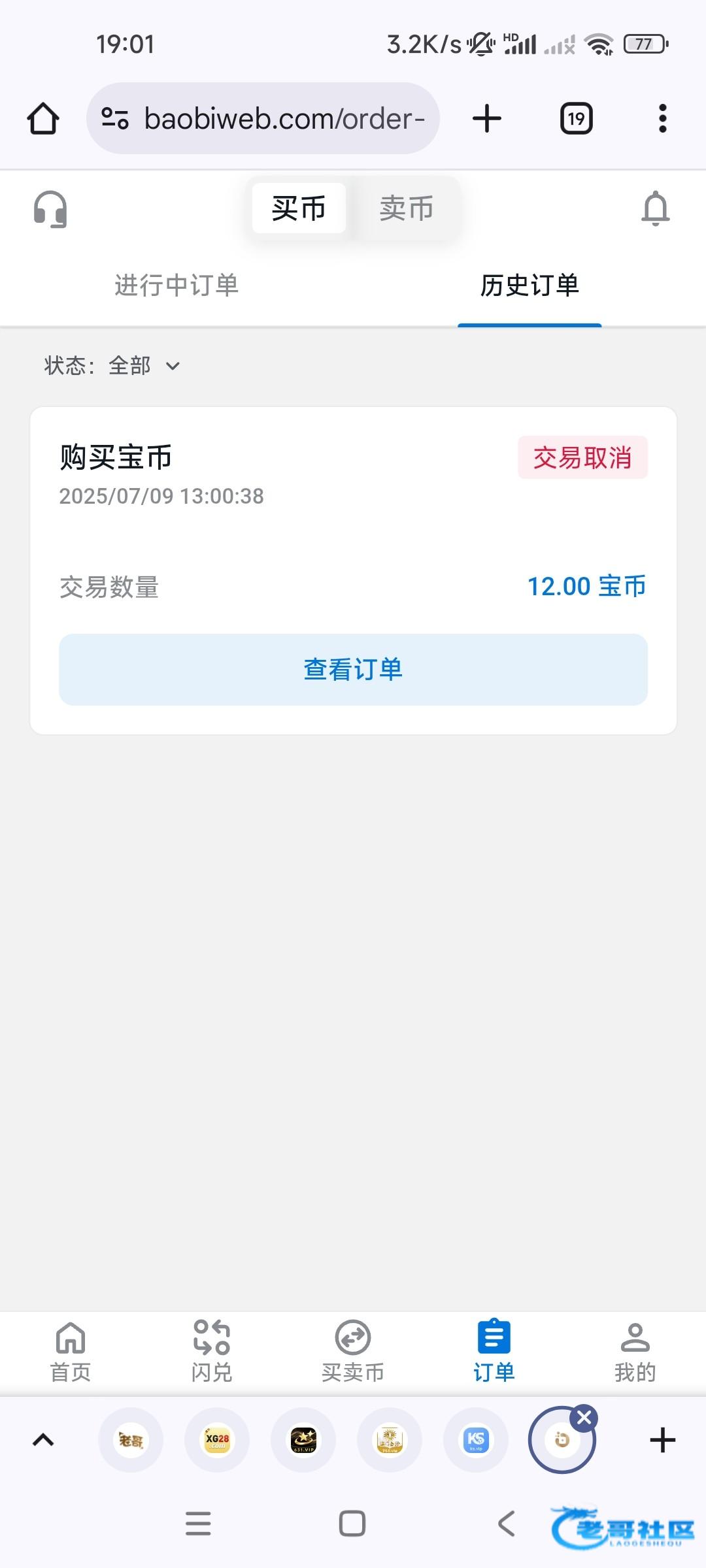
Task: Switch to the 卖币 segment
Action: point(406,209)
